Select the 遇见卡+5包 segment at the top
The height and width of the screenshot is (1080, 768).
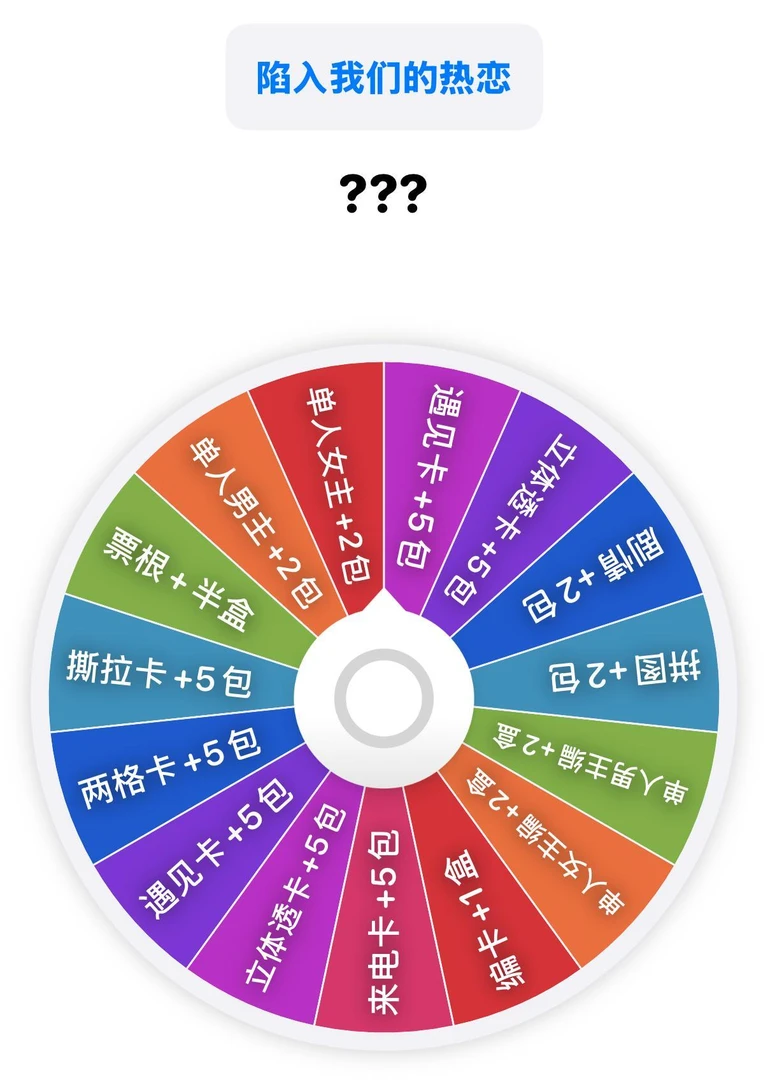(x=430, y=480)
